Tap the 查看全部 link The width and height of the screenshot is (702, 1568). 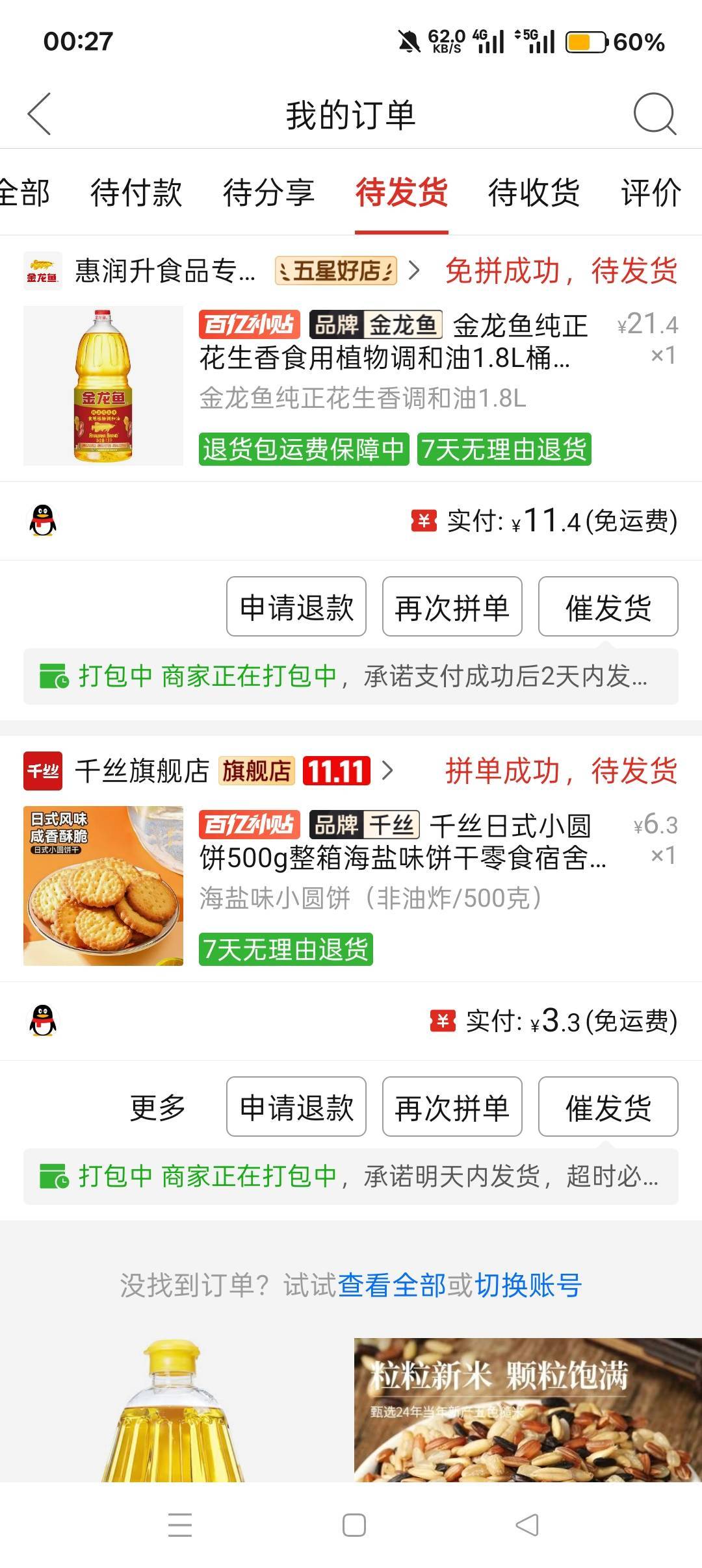click(x=391, y=1285)
